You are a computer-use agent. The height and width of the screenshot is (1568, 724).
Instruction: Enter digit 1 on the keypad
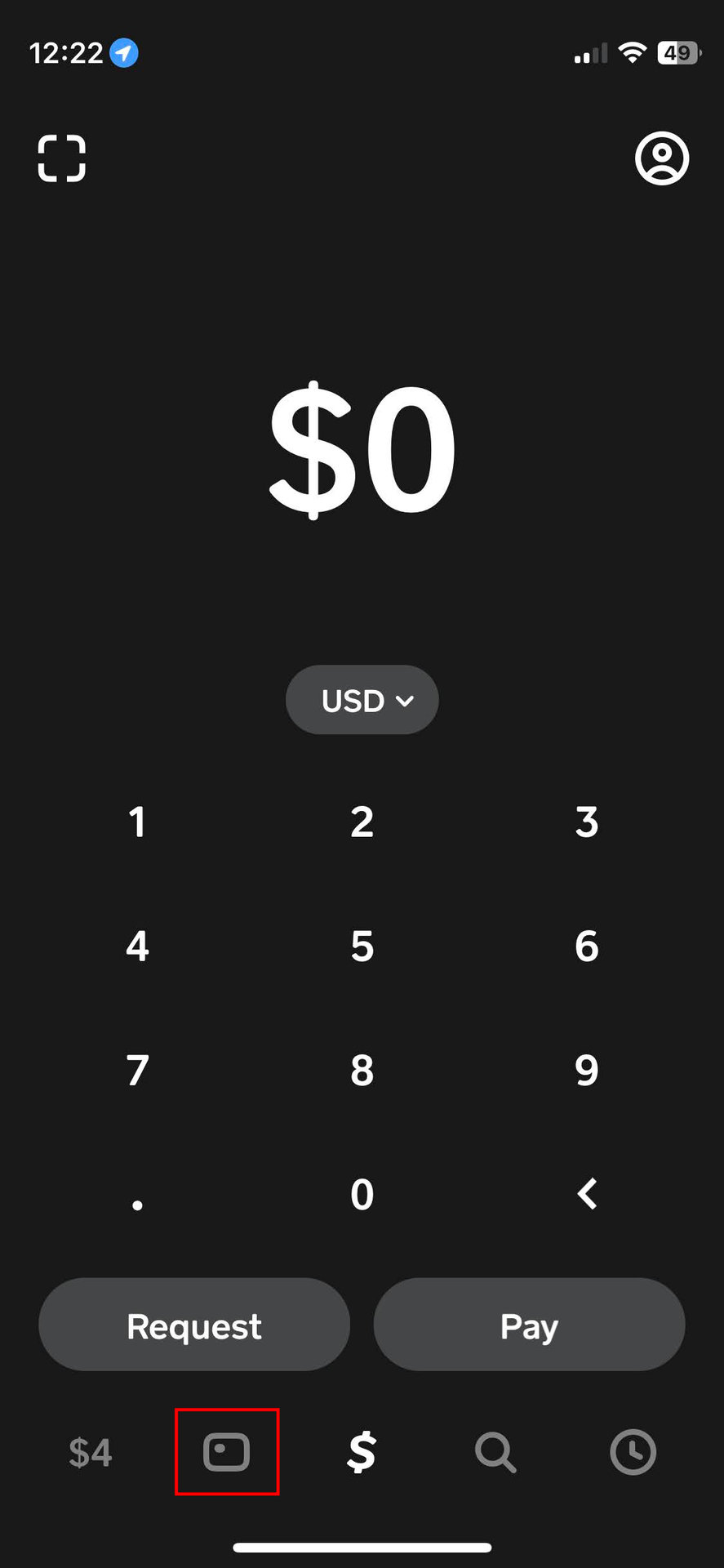pos(137,822)
